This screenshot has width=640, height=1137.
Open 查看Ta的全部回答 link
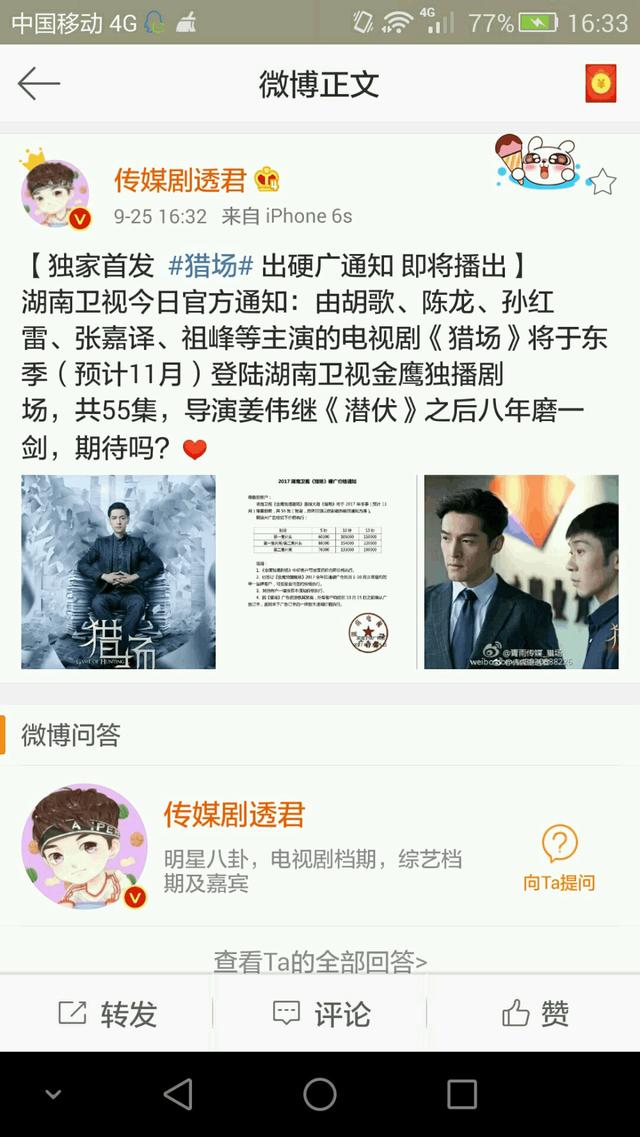click(320, 962)
